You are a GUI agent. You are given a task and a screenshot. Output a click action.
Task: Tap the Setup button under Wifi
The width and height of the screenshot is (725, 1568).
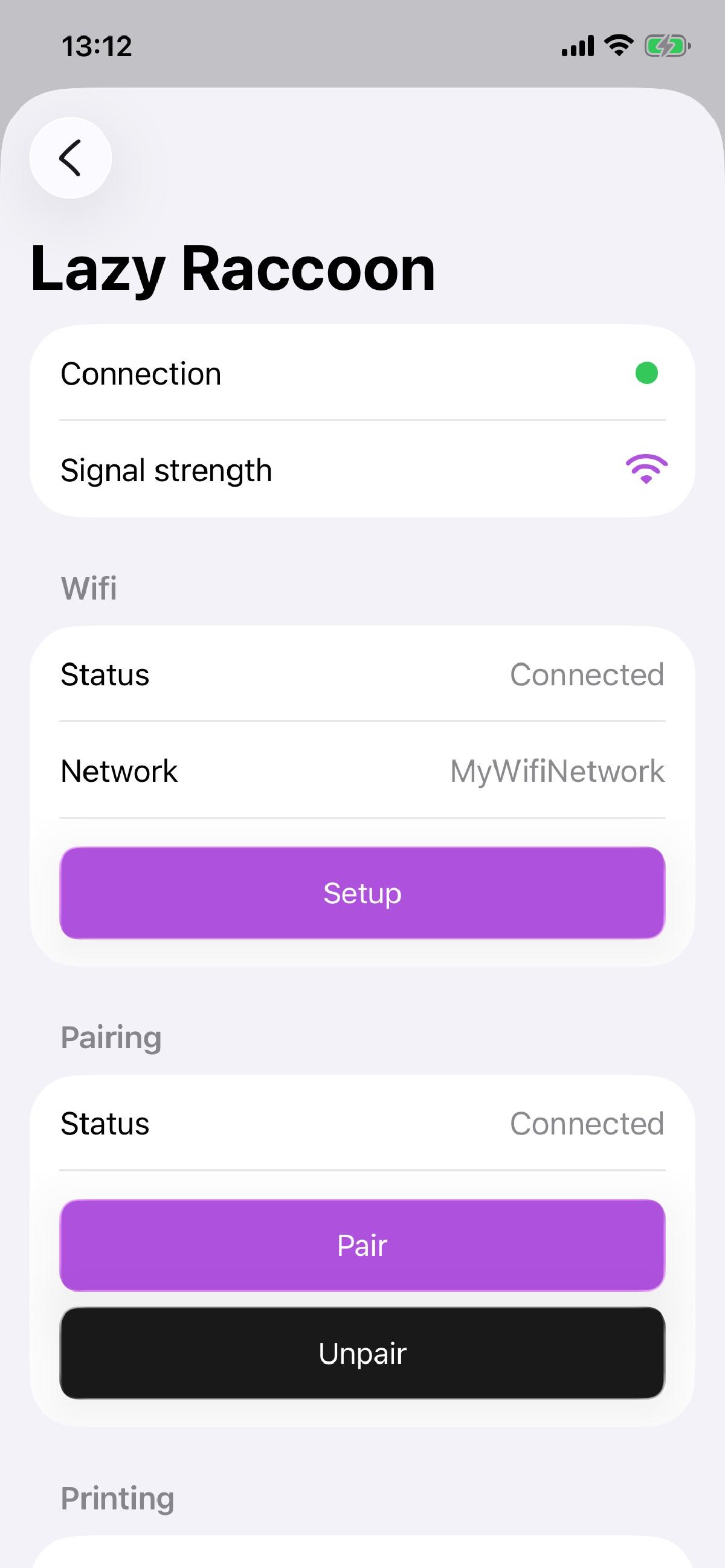pyautogui.click(x=362, y=892)
